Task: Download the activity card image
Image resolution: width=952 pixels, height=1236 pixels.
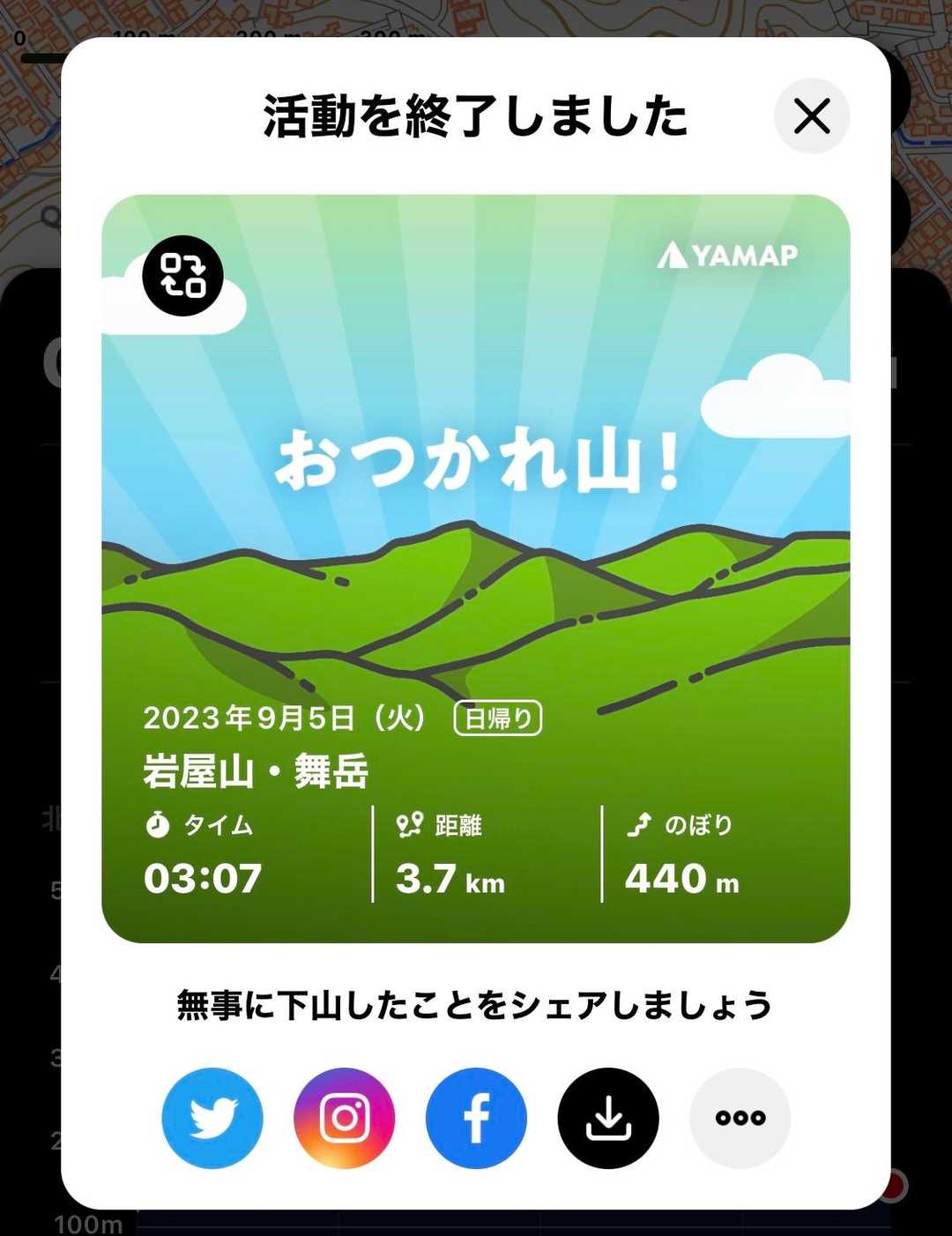Action: 608,1118
